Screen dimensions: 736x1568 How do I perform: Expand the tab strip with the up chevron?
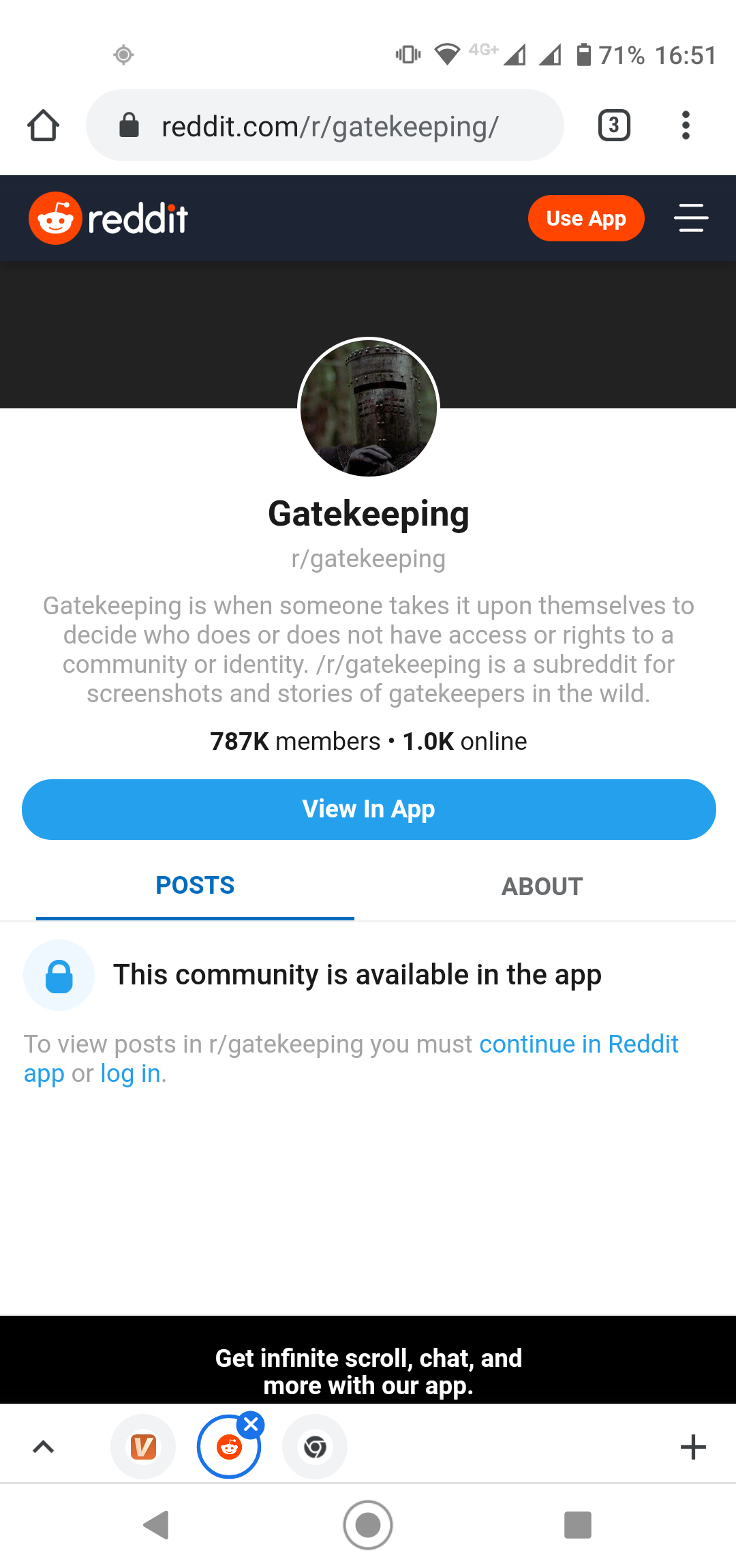pos(44,1447)
